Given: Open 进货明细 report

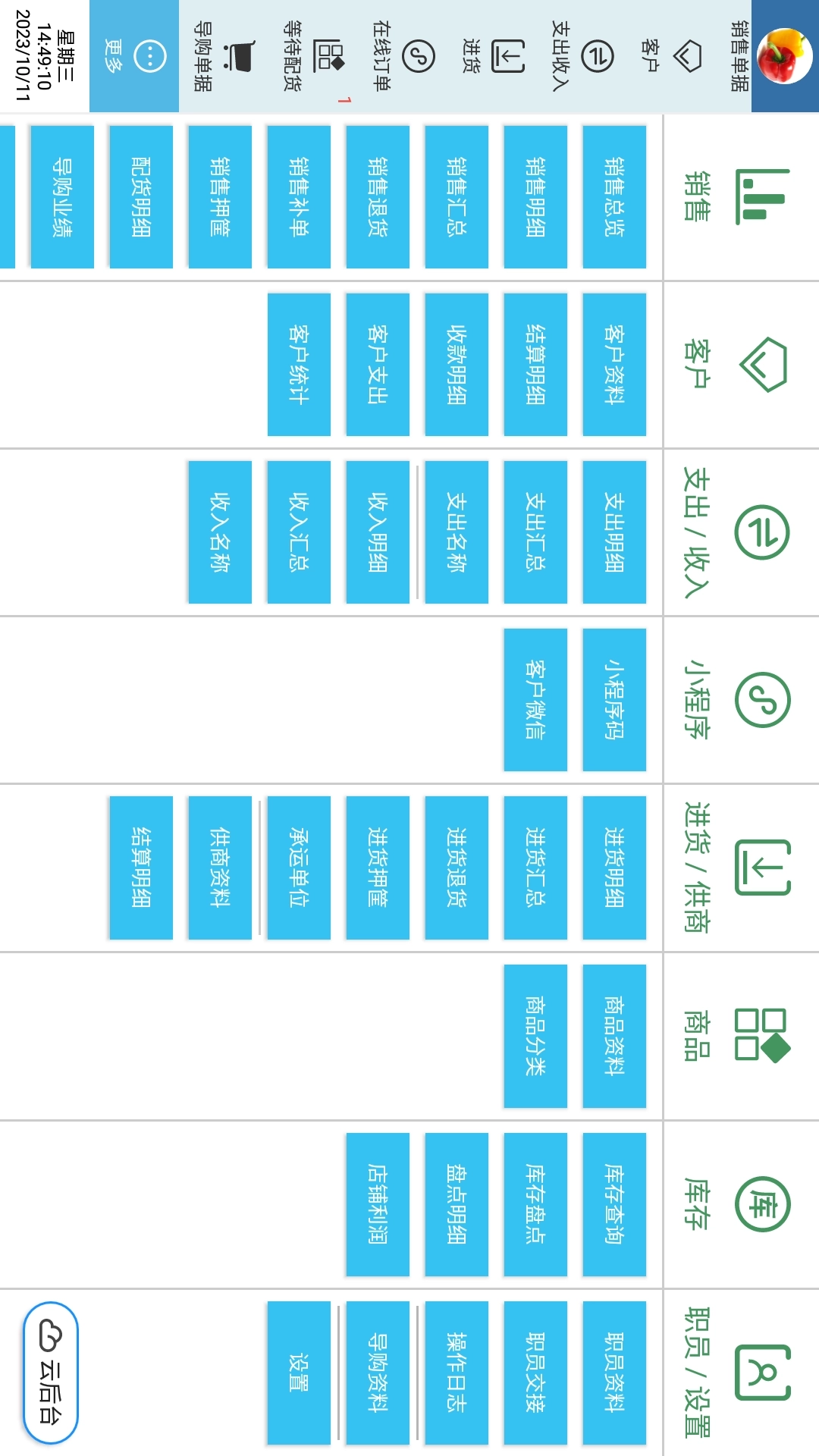Looking at the screenshot, I should tap(614, 868).
